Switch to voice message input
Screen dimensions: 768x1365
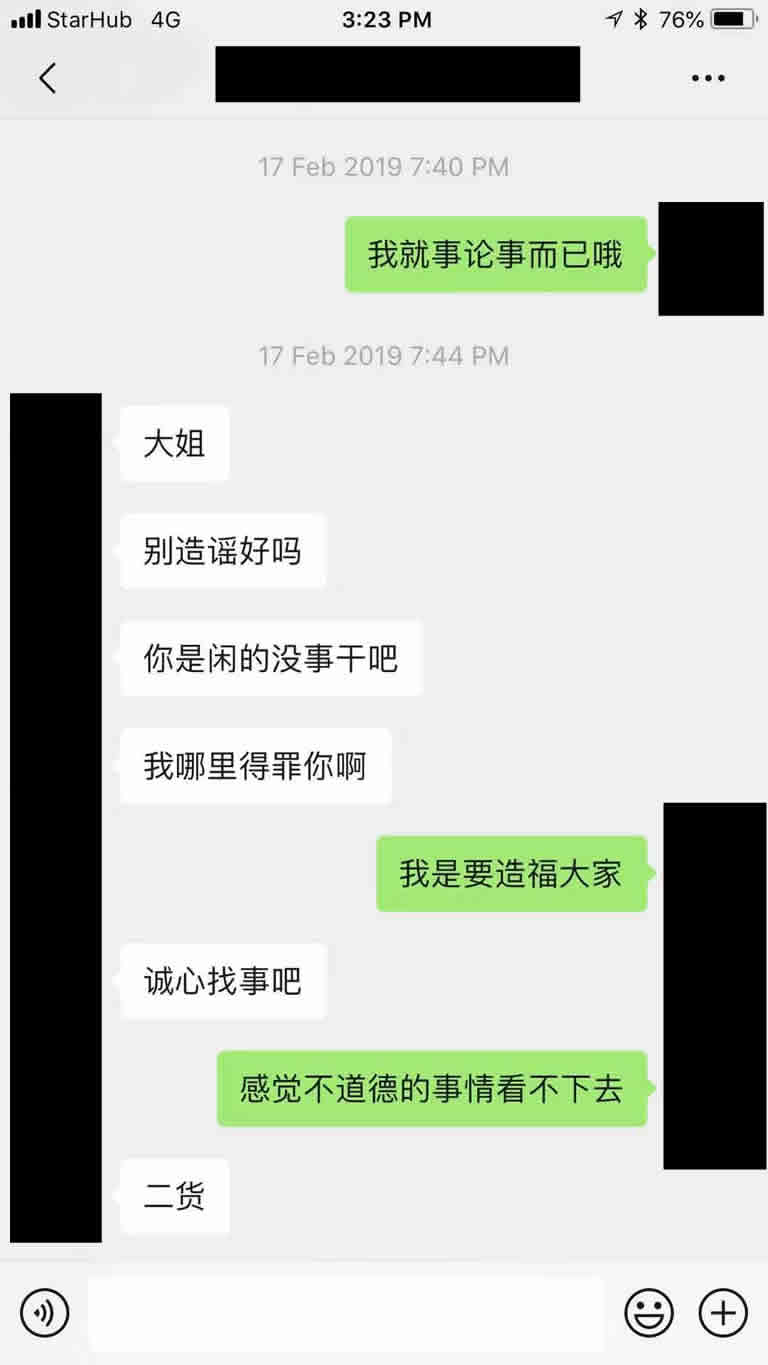pyautogui.click(x=44, y=1312)
